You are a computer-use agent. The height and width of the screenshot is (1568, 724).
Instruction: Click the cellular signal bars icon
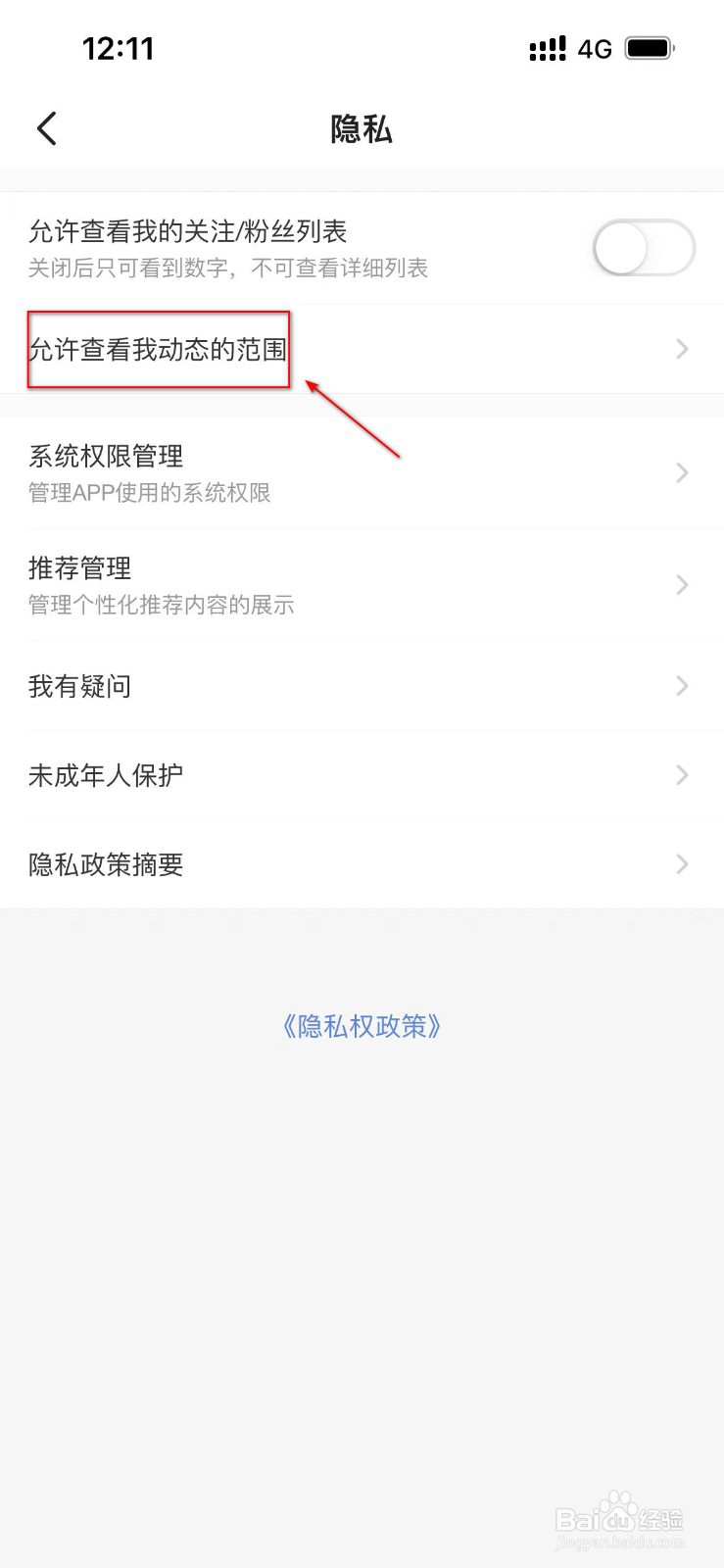pos(548,48)
